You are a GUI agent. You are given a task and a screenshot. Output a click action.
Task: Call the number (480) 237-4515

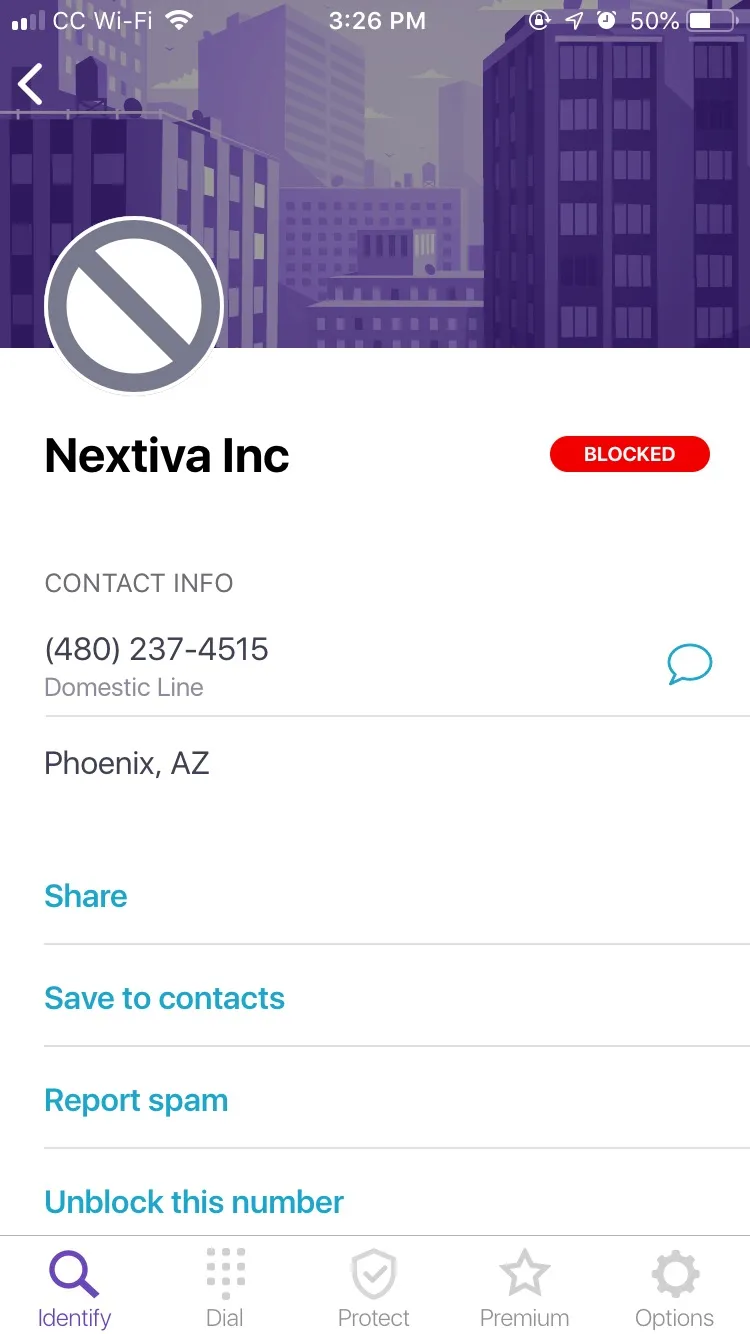157,650
